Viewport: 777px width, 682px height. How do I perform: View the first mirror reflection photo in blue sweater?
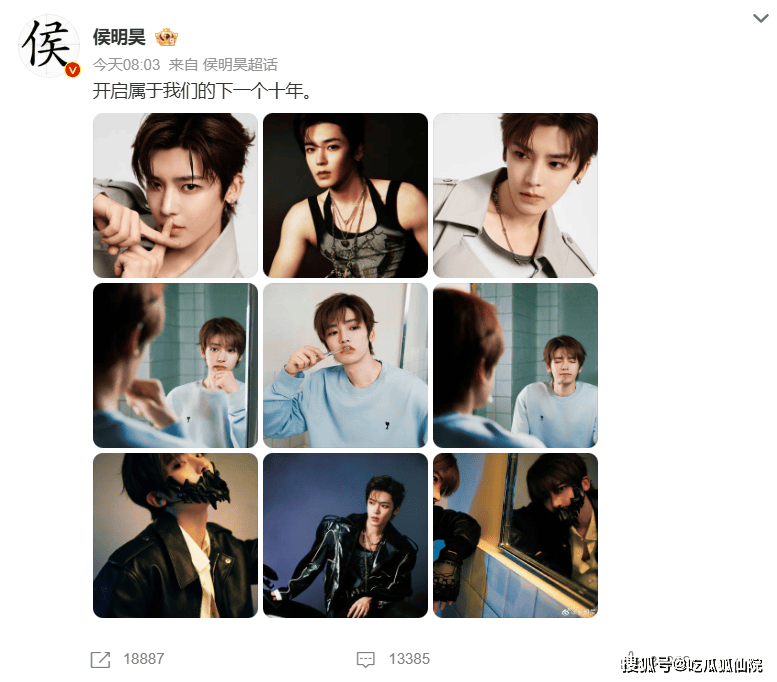click(175, 365)
